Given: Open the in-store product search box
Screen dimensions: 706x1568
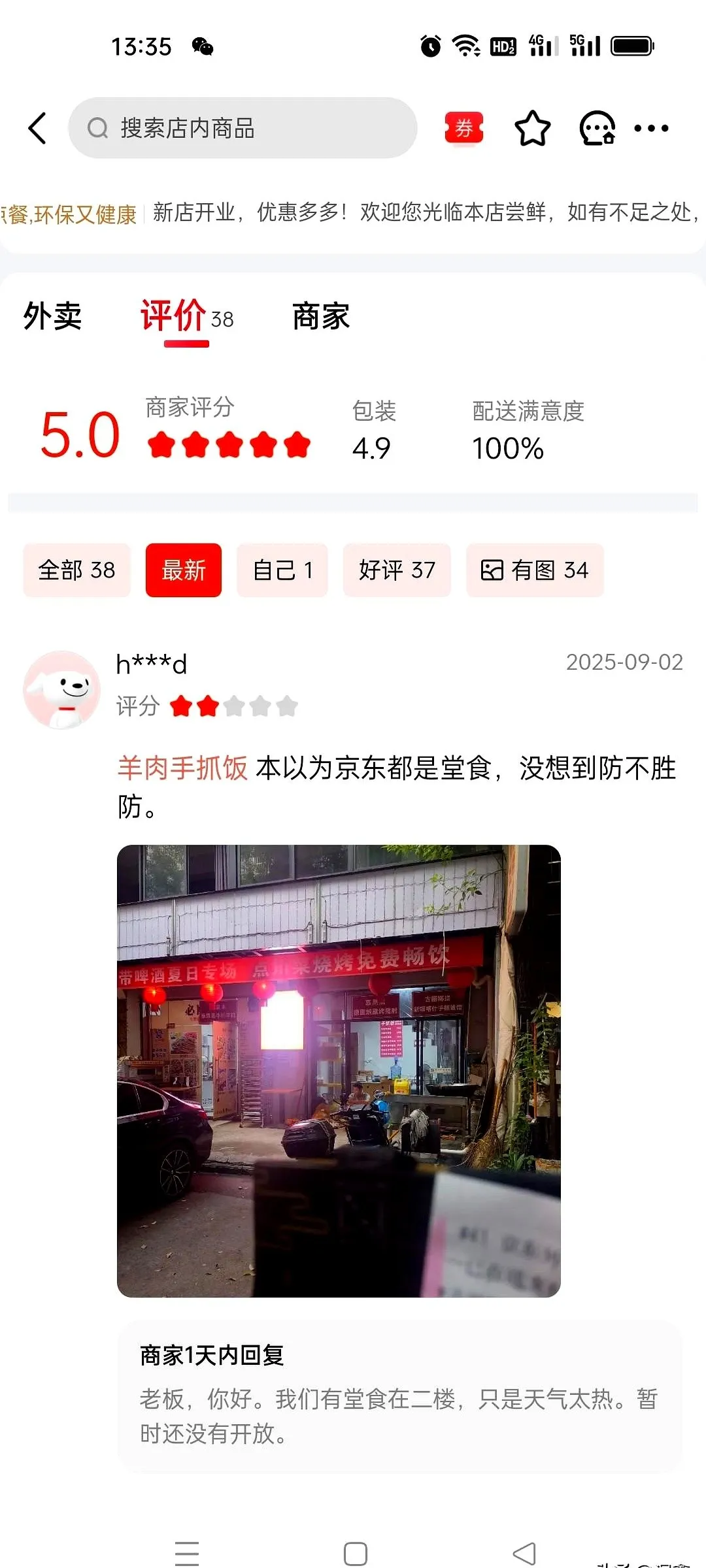Looking at the screenshot, I should click(242, 128).
